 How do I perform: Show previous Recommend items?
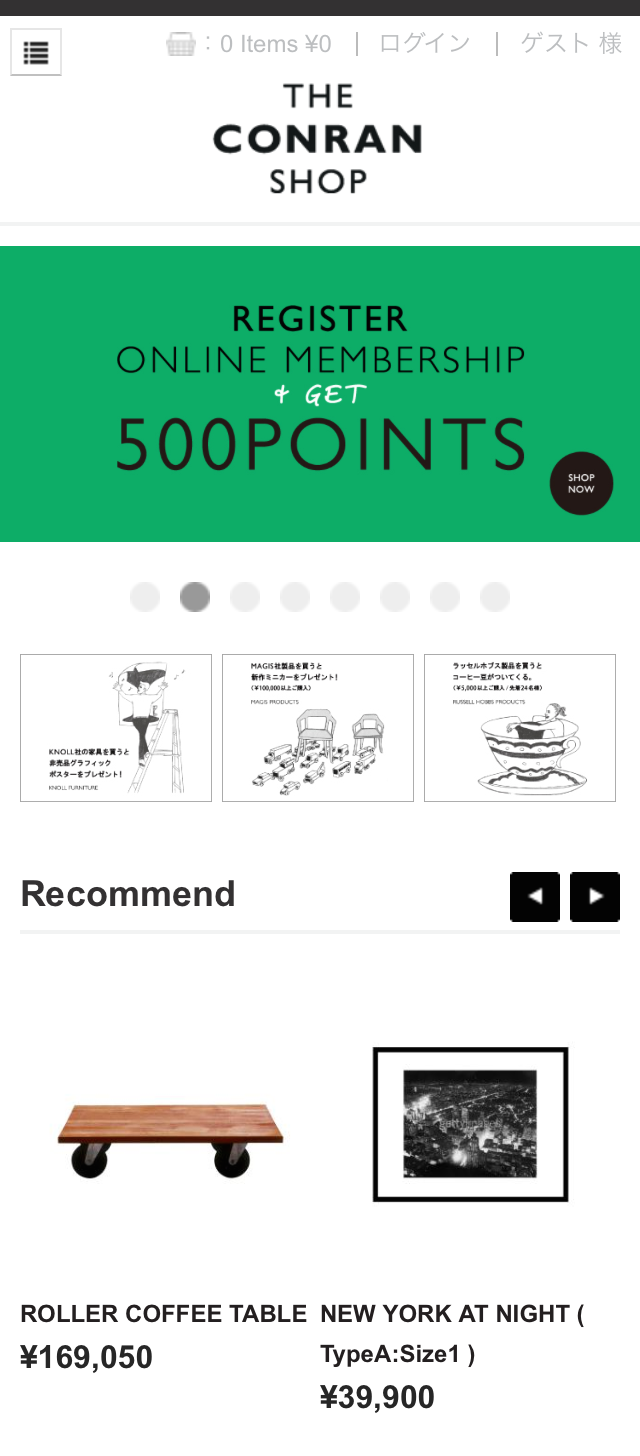point(535,897)
